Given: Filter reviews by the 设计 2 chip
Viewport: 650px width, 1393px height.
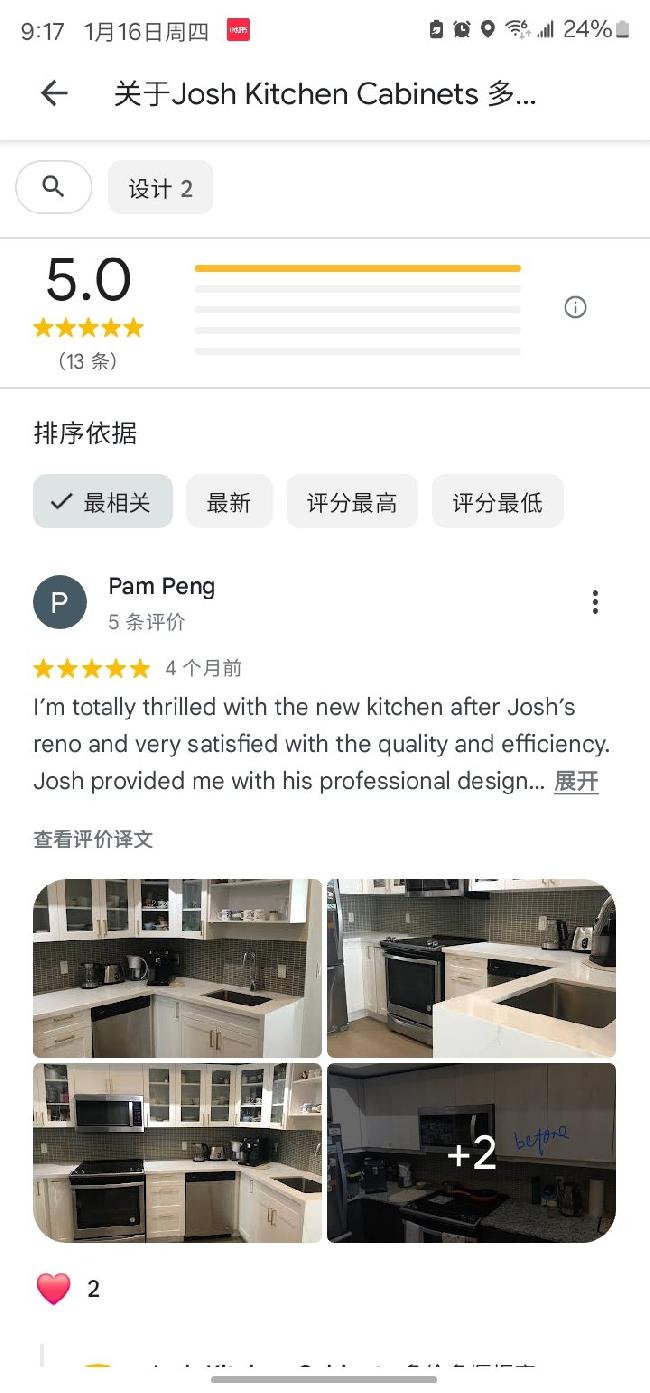Looking at the screenshot, I should click(160, 188).
